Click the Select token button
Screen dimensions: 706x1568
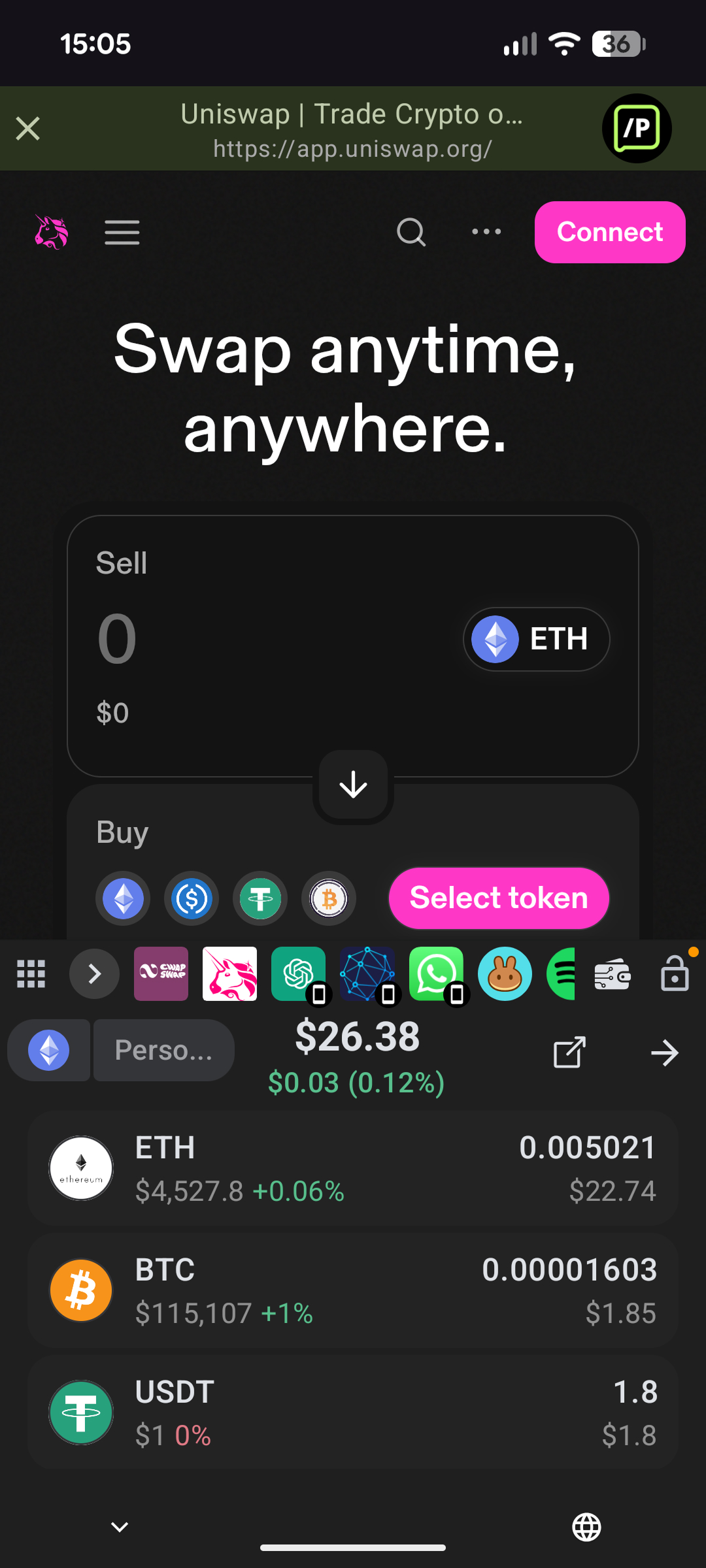pos(498,898)
